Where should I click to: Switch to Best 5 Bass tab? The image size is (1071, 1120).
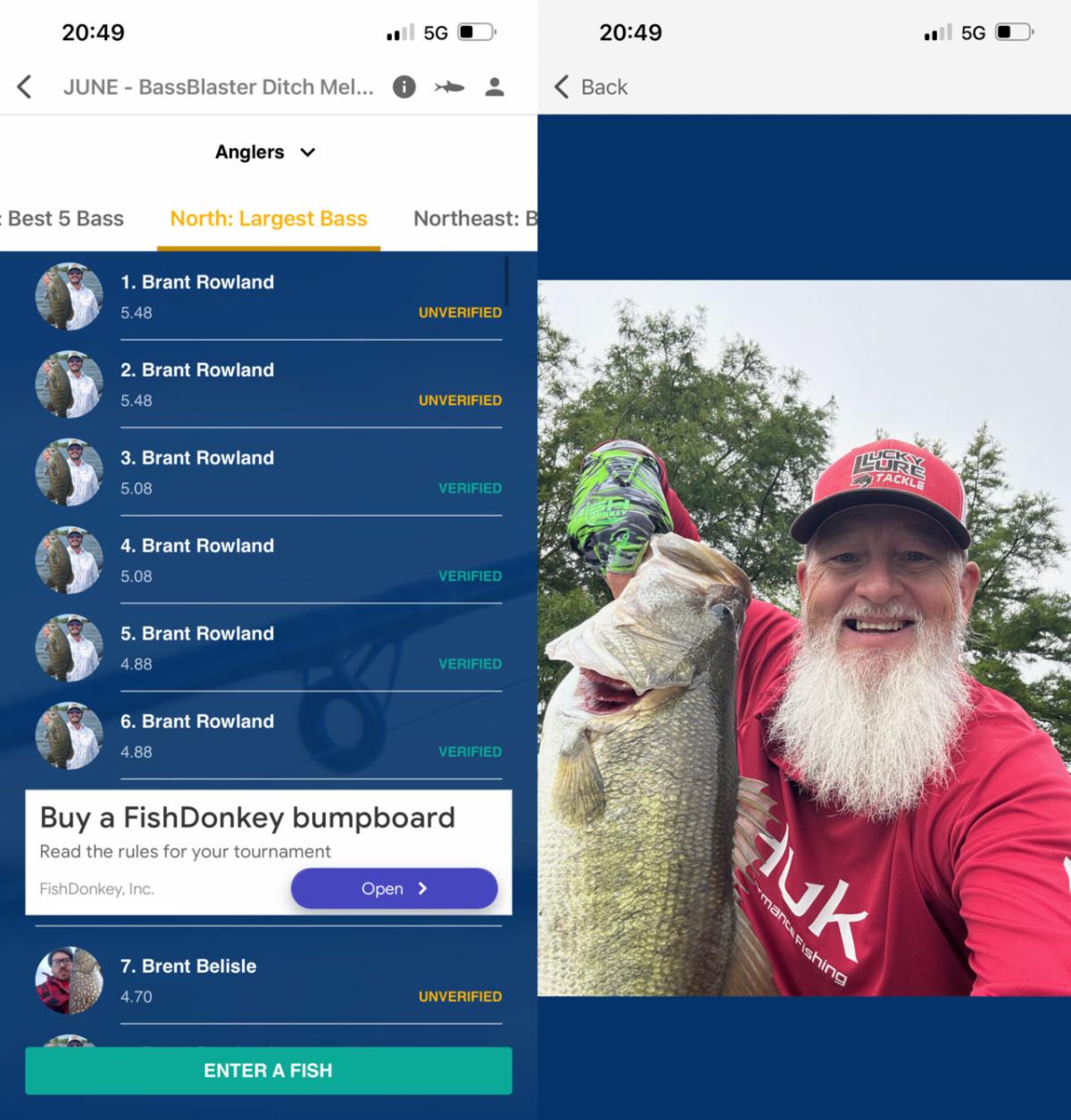[65, 219]
